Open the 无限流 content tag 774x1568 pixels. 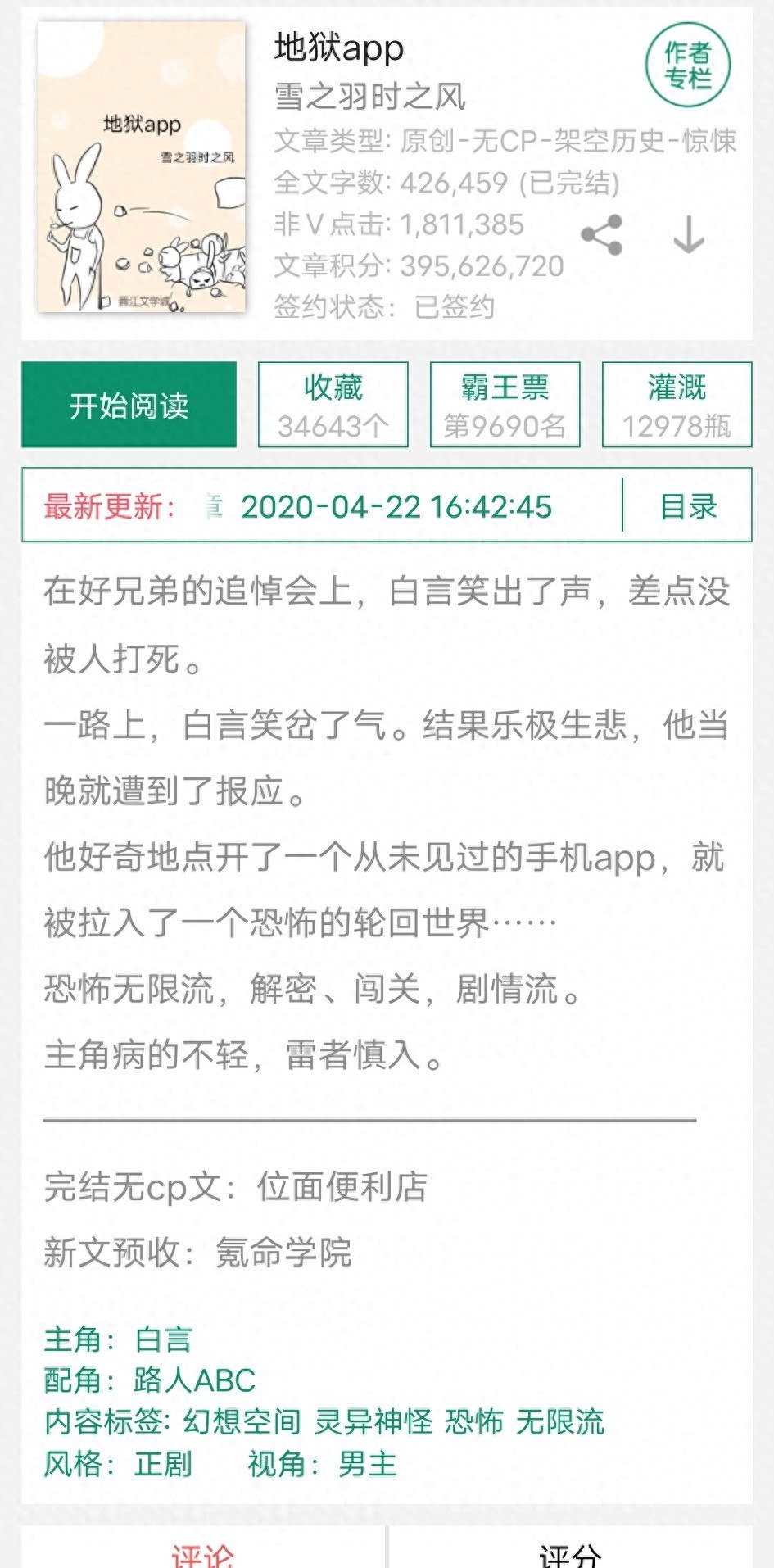point(560,1422)
